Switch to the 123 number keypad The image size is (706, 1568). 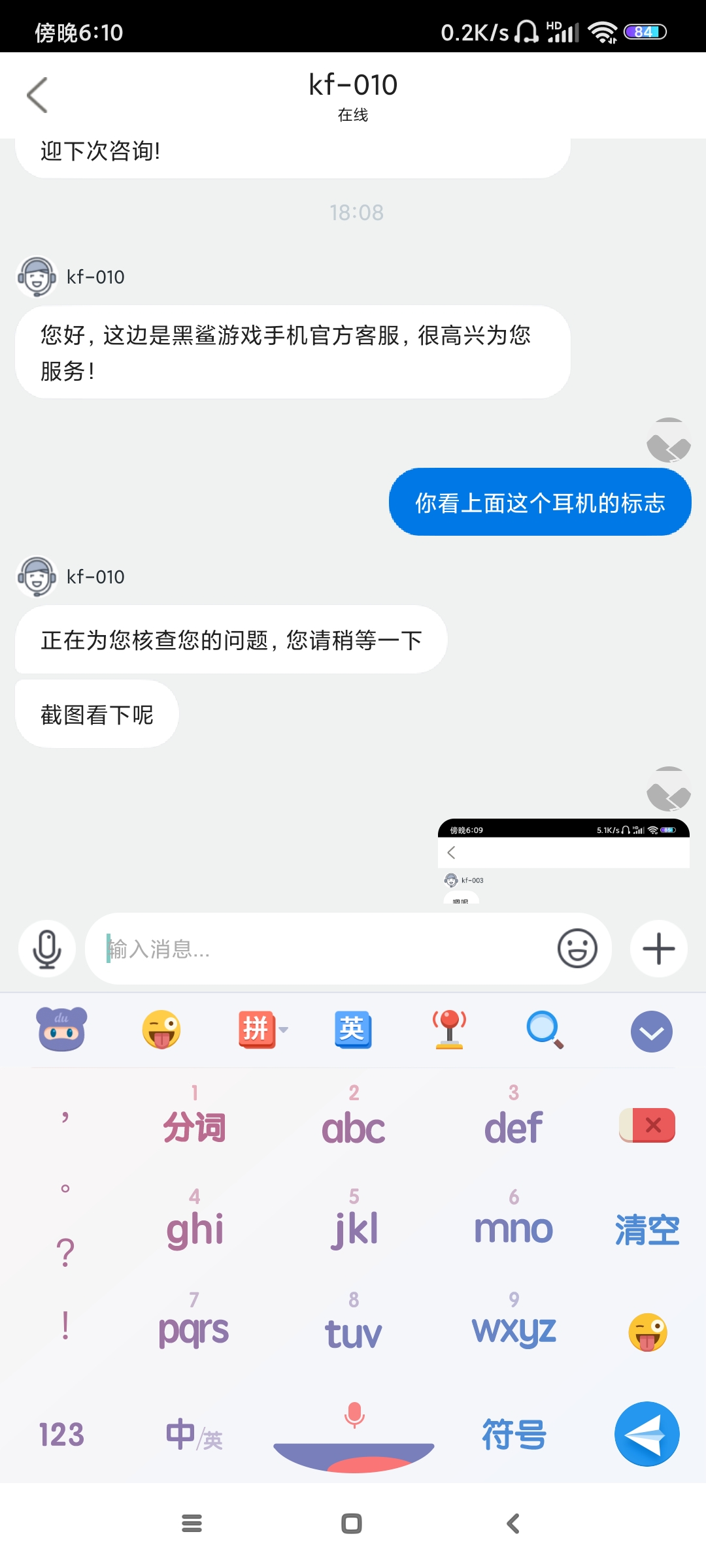click(x=61, y=1435)
